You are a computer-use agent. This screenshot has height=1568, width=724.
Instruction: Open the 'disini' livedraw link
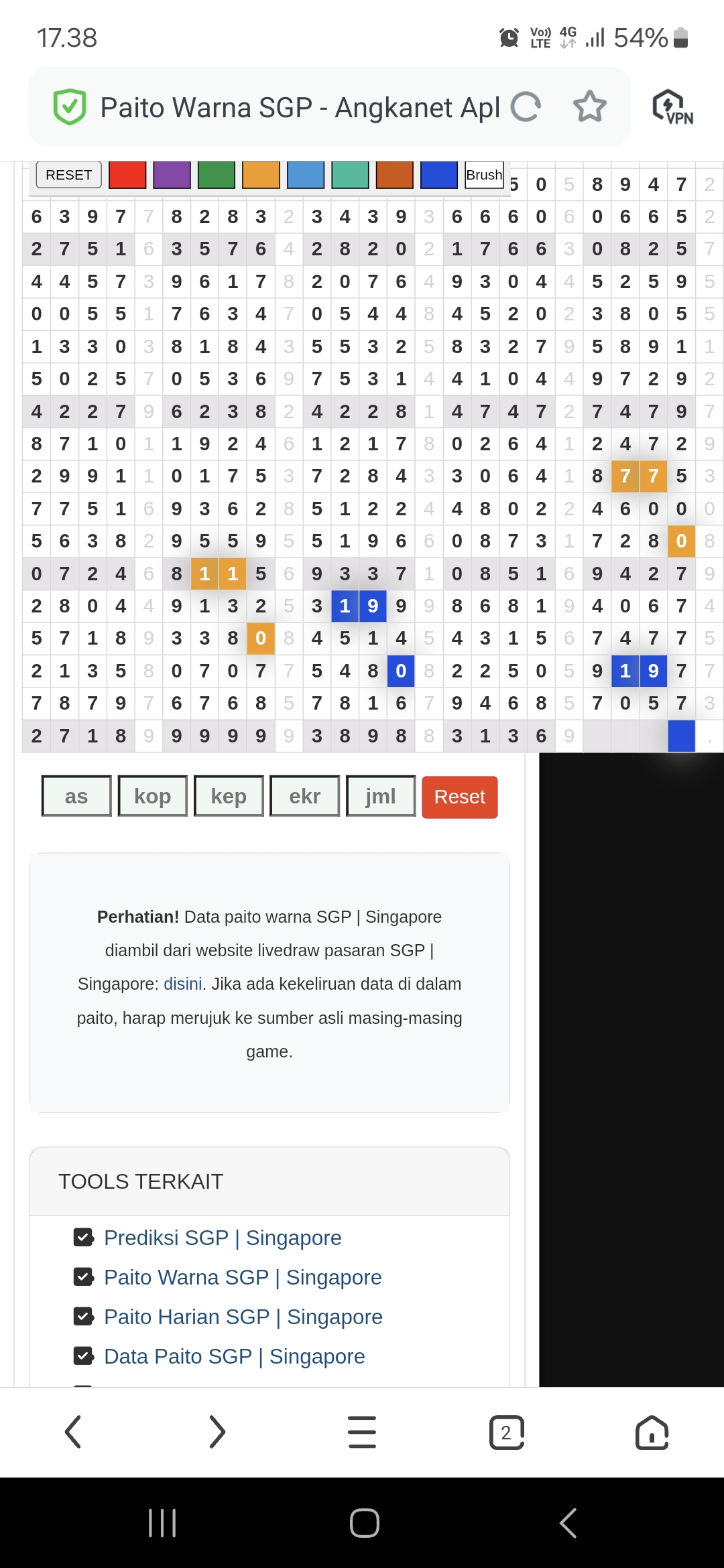(183, 984)
